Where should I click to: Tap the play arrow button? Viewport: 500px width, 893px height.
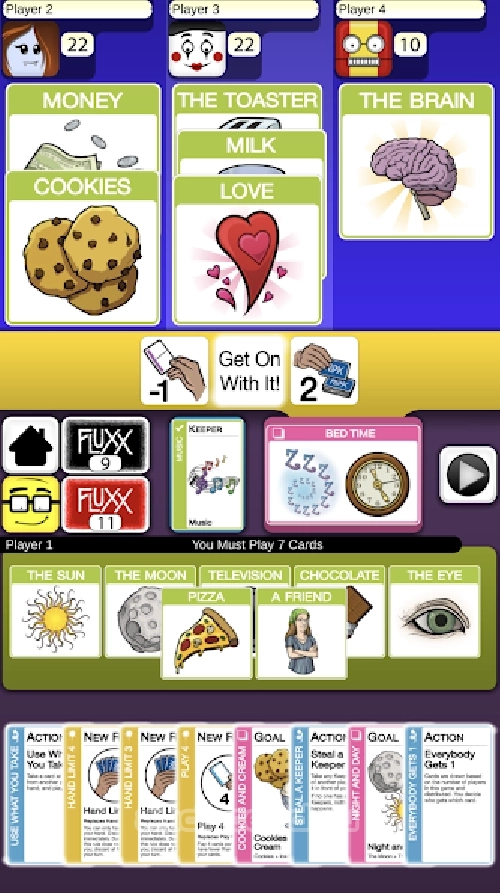click(468, 474)
